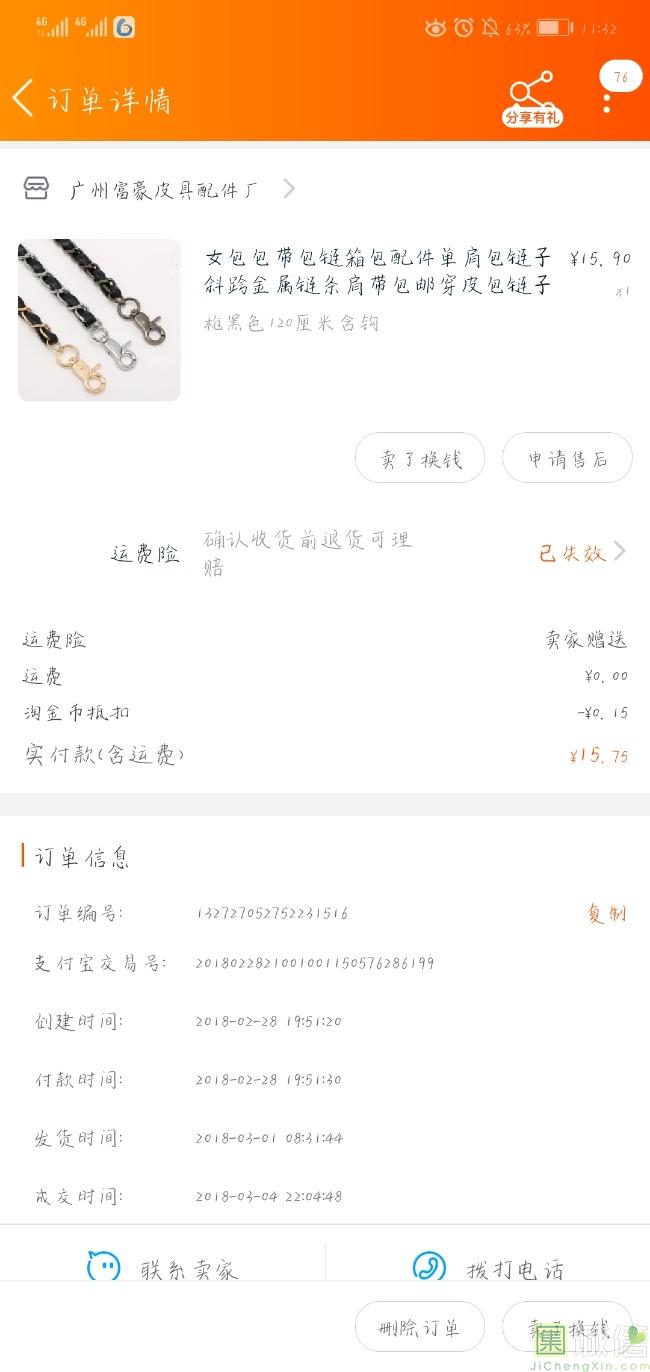Image resolution: width=650 pixels, height=1372 pixels.
Task: Contact the seller via 联系卖家
Action: [x=163, y=1269]
